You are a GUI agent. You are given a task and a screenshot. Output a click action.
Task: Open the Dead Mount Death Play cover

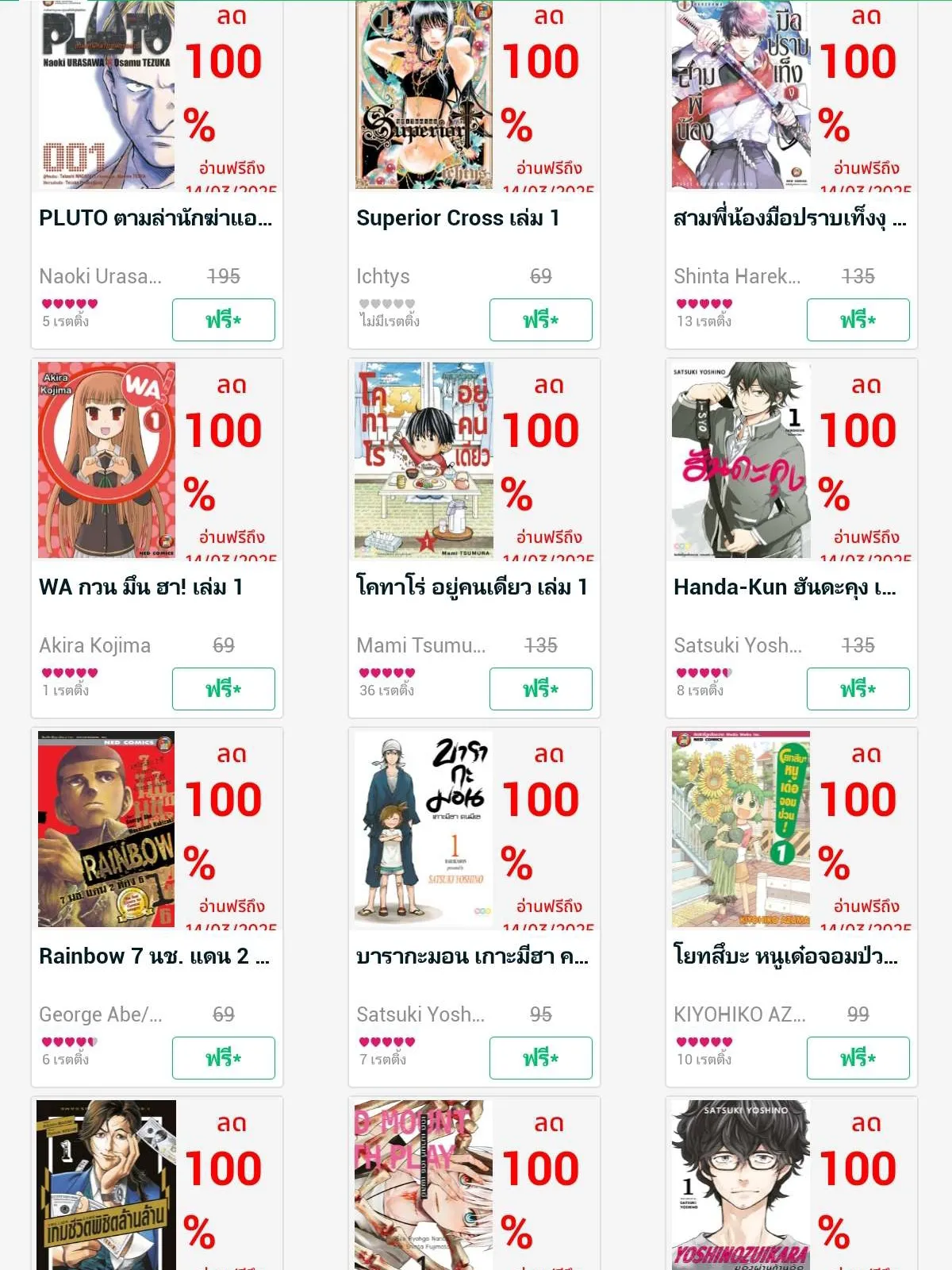click(424, 1184)
